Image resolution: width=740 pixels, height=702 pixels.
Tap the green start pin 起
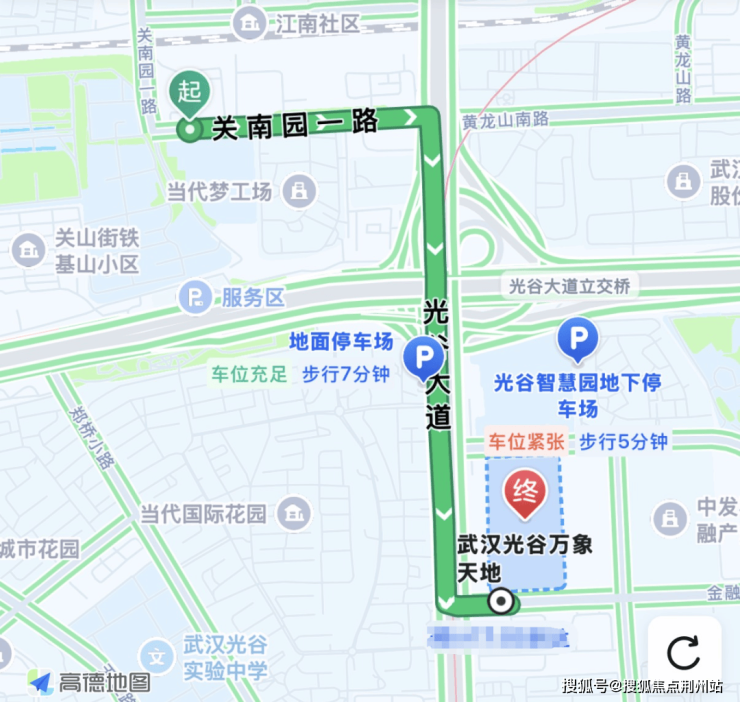tap(188, 93)
